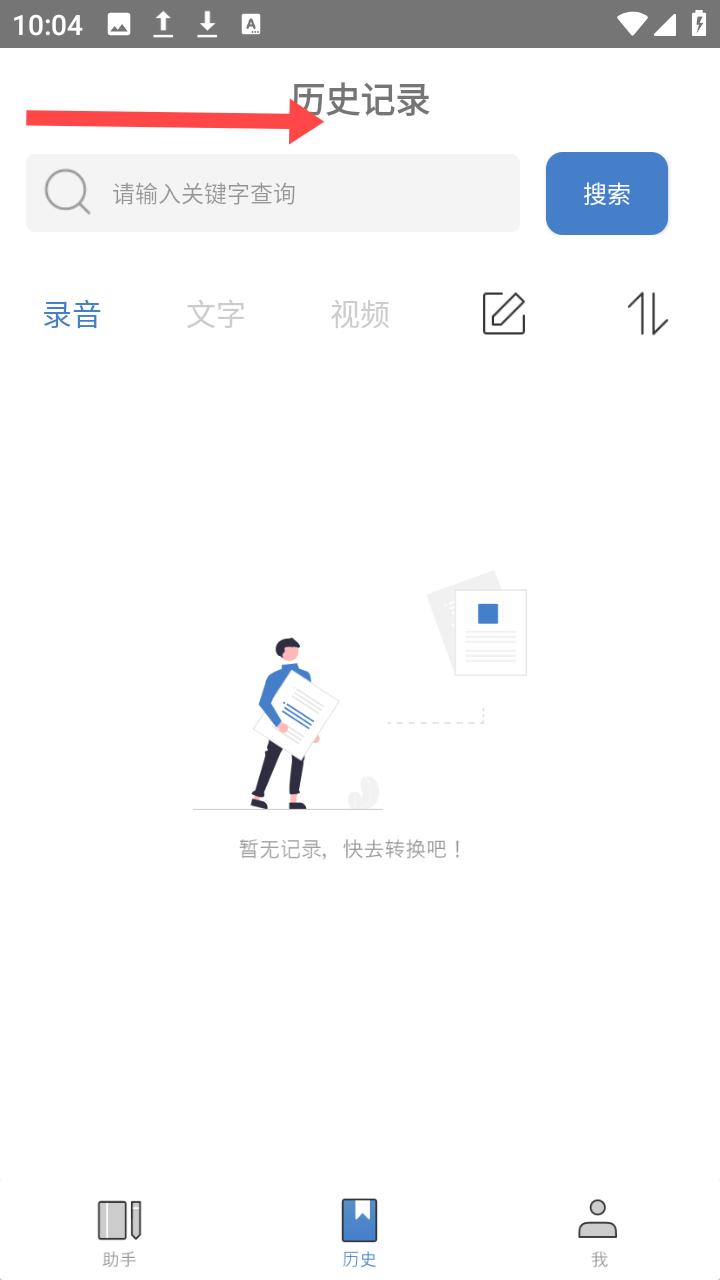Open the 我 profile tab
Screen dimensions: 720x1280
[598, 1233]
